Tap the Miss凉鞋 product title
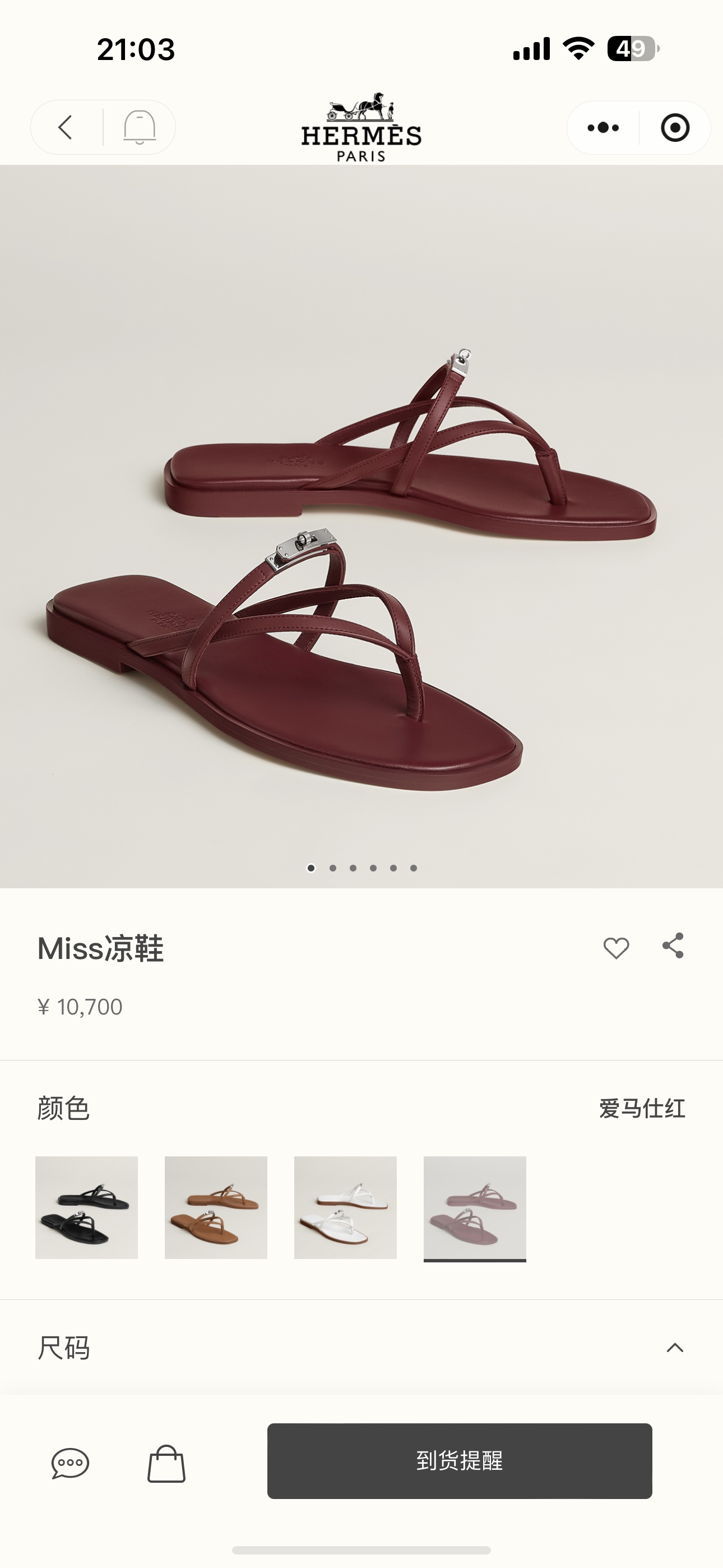Screen dimensions: 723x1568 [x=101, y=948]
